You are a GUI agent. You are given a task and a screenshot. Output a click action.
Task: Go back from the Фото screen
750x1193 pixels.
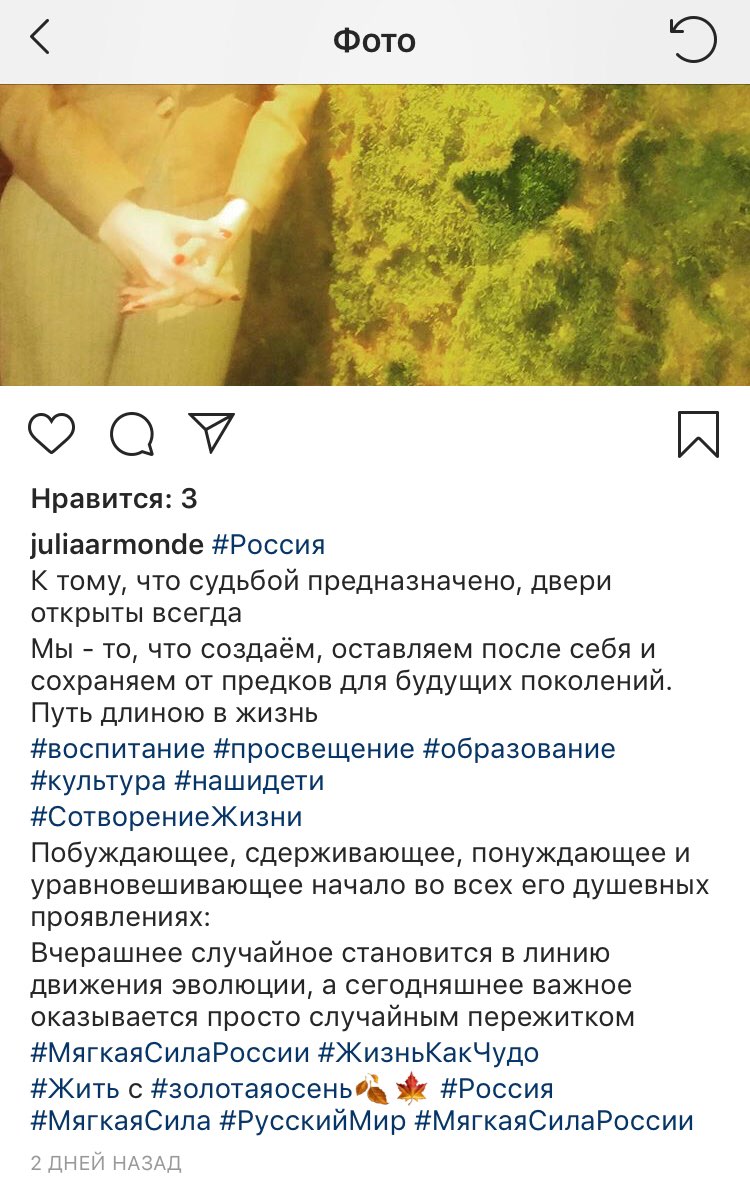coord(40,38)
